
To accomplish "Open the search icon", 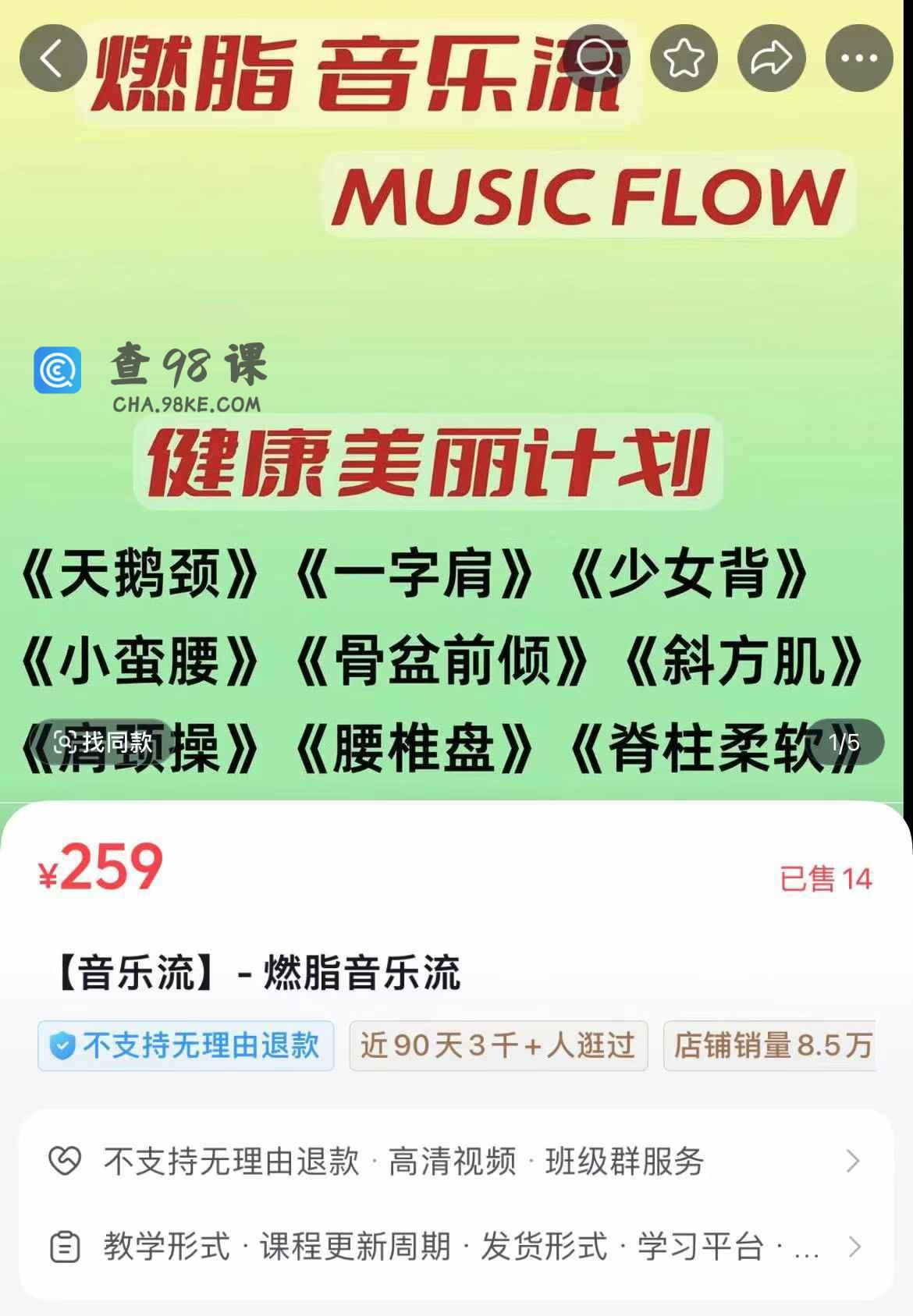I will click(x=596, y=59).
